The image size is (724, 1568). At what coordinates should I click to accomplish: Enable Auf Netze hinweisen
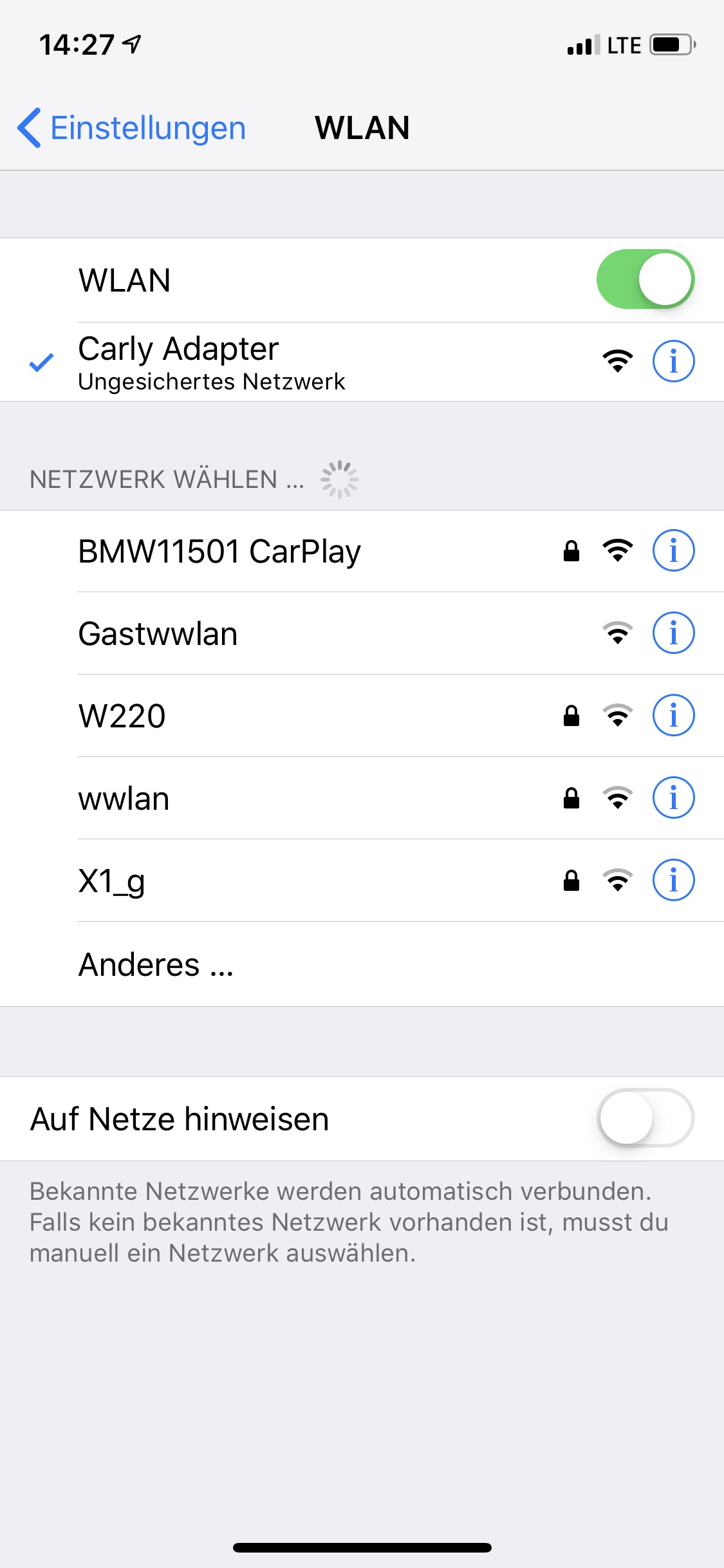point(645,1119)
